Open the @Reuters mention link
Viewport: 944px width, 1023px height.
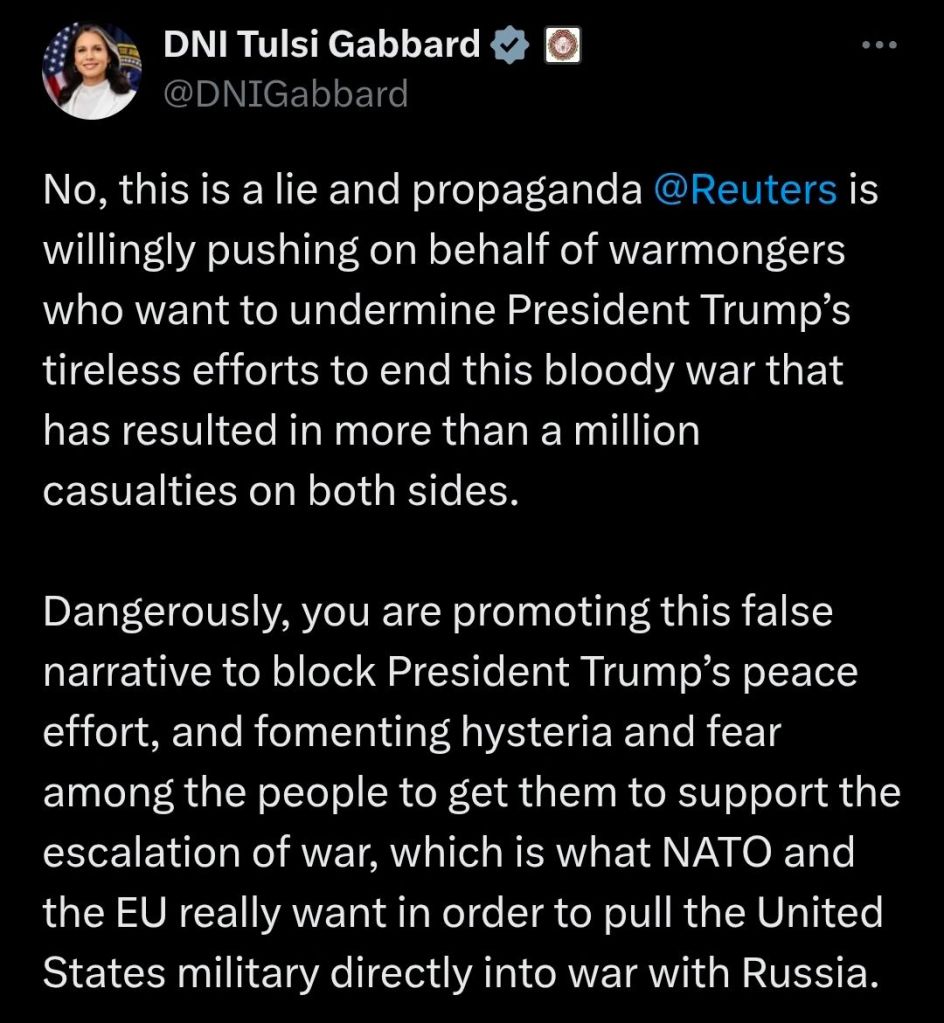(x=744, y=191)
